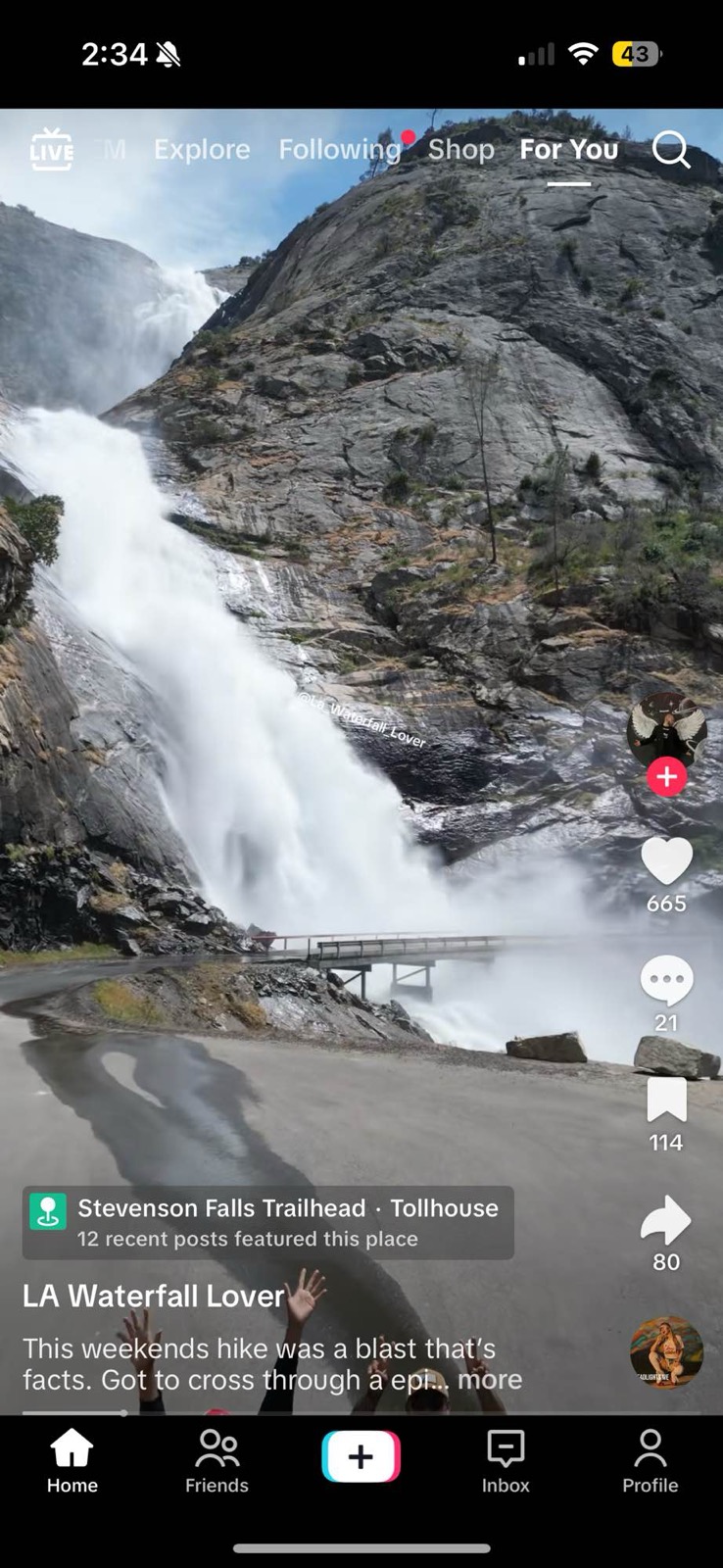723x1568 pixels.
Task: Bookmark this video to favorites
Action: point(666,1101)
